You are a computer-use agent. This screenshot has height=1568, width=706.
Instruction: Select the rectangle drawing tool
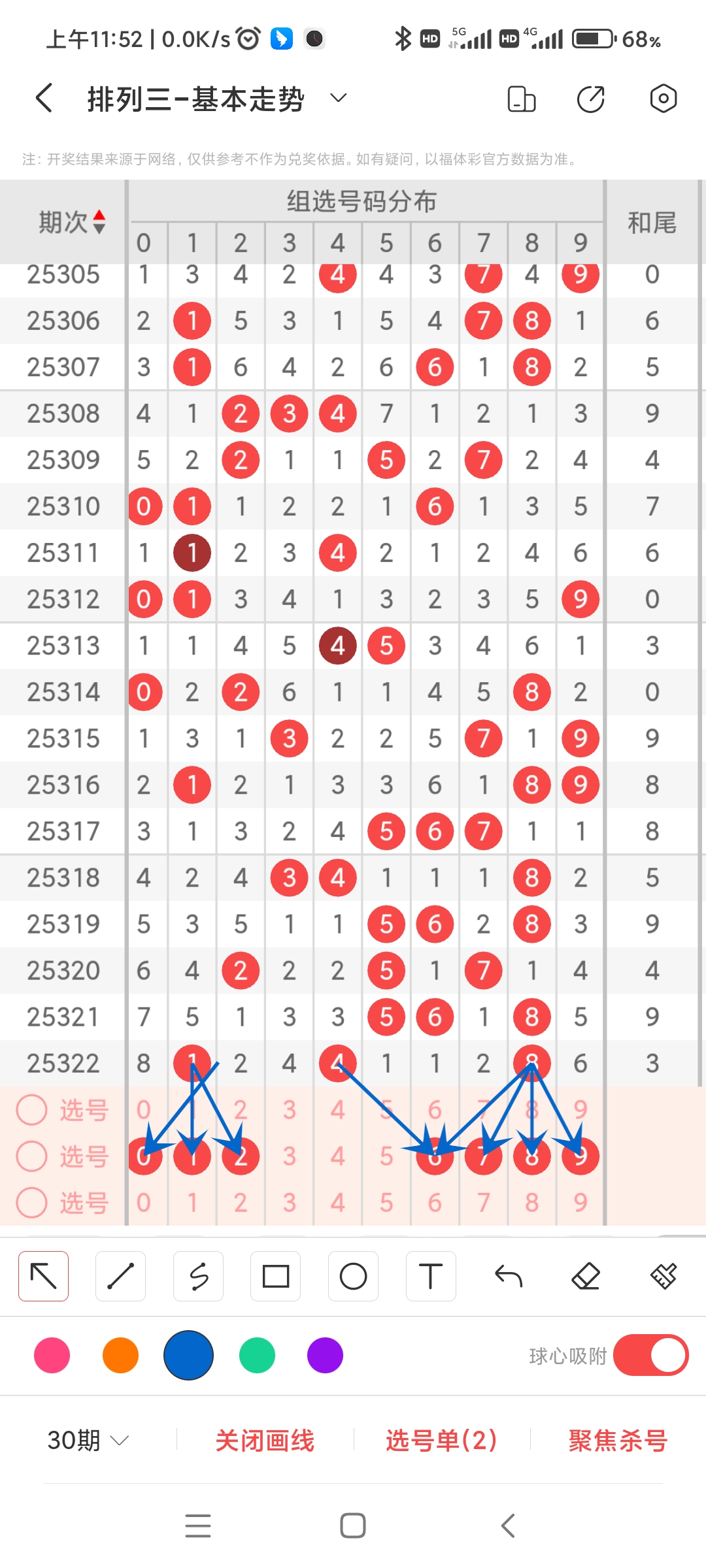click(276, 1275)
